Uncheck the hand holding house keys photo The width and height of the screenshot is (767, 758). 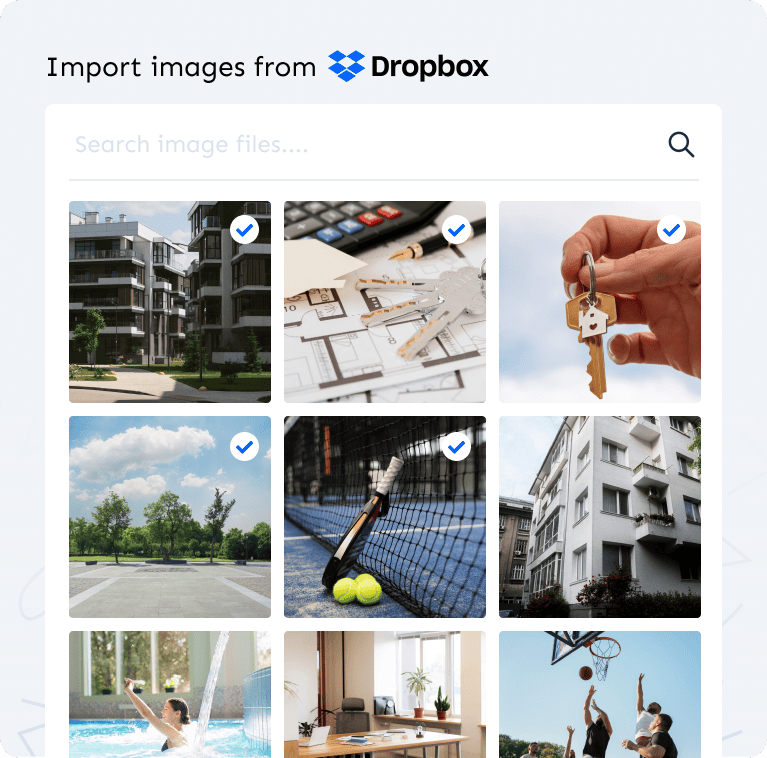click(672, 231)
